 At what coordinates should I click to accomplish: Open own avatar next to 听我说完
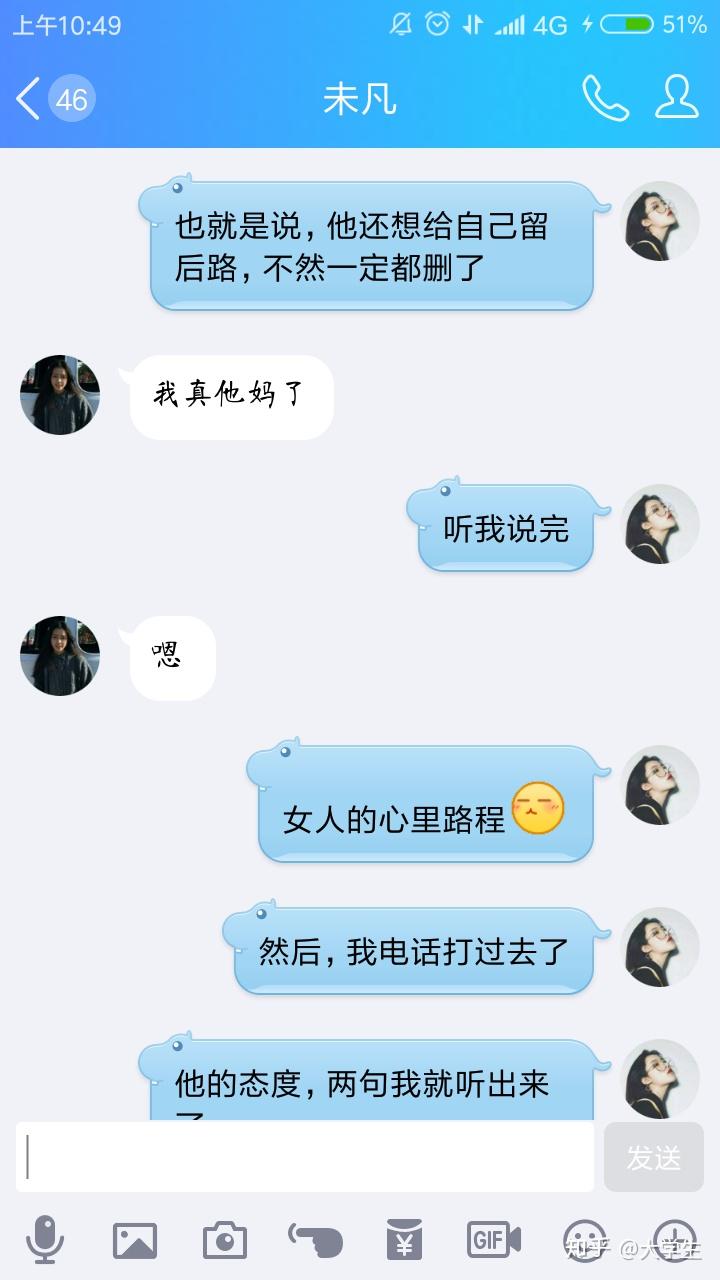[660, 525]
